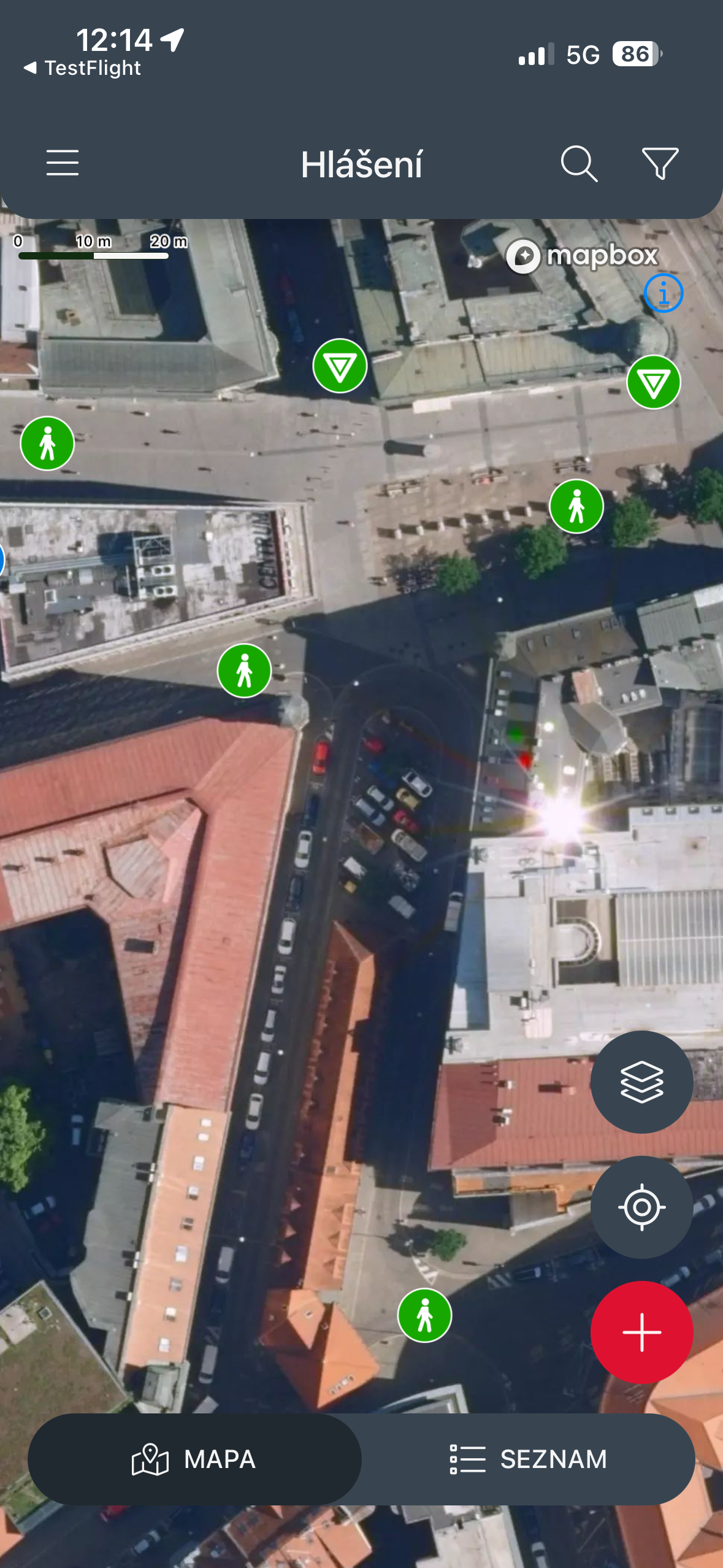Image resolution: width=723 pixels, height=1568 pixels.
Task: Return to TestFlight app
Action: (x=82, y=67)
